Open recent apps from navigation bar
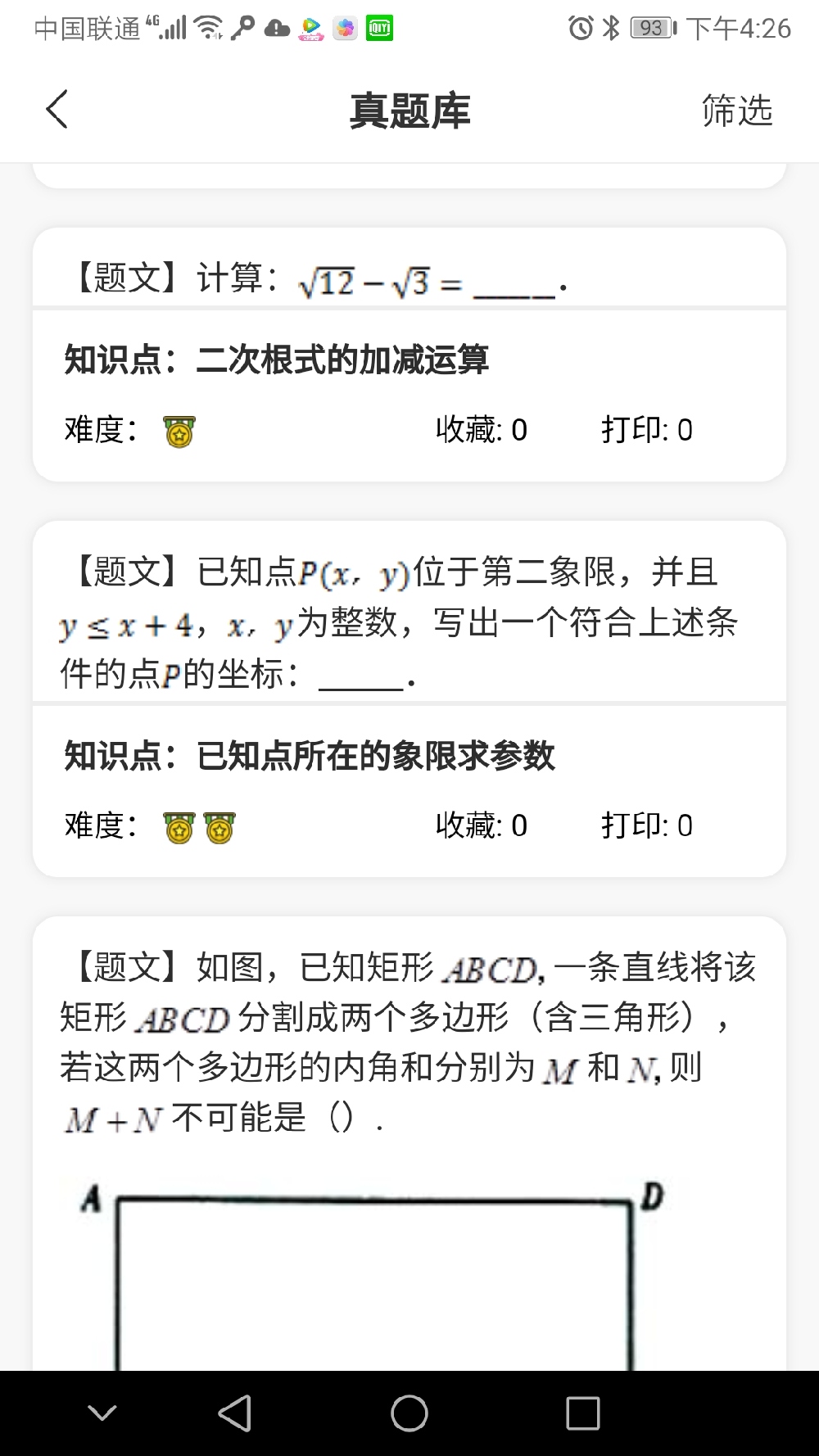The width and height of the screenshot is (819, 1456). click(x=582, y=1413)
